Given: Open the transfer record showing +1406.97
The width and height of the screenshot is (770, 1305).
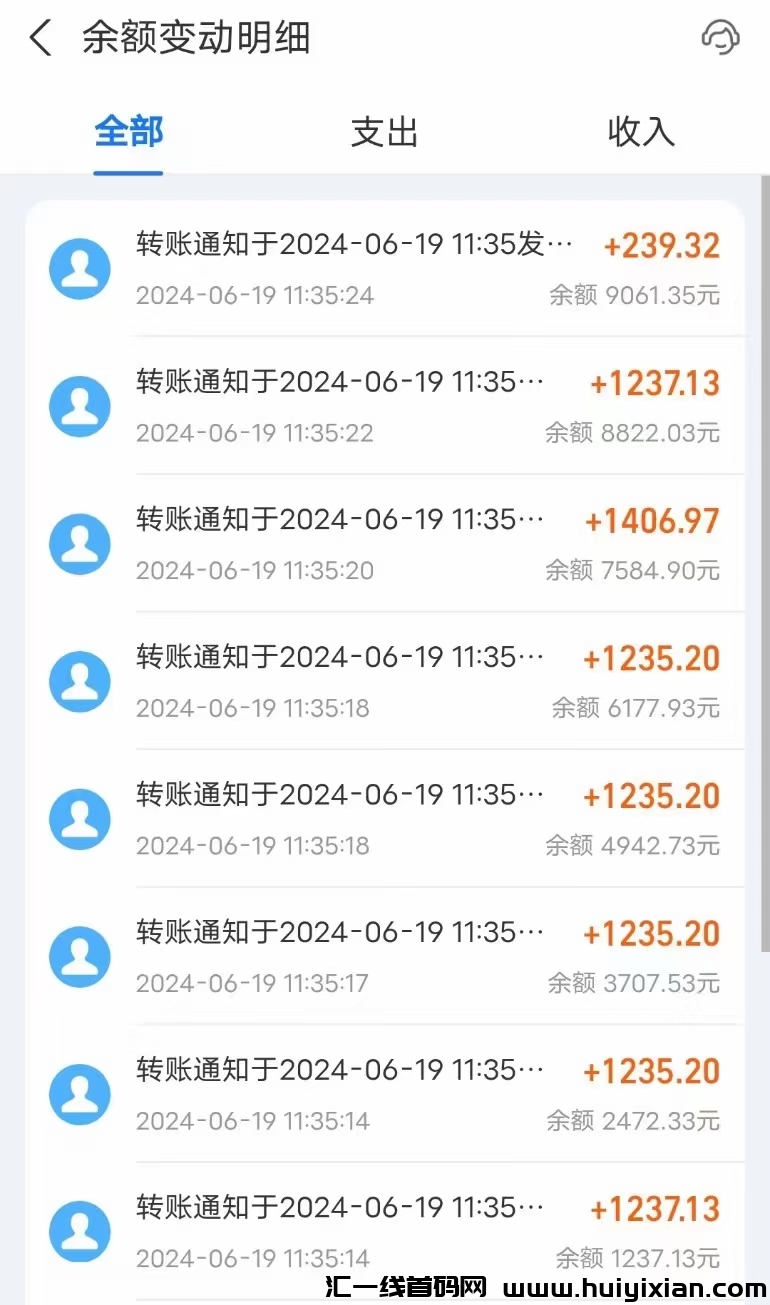Looking at the screenshot, I should (x=400, y=543).
